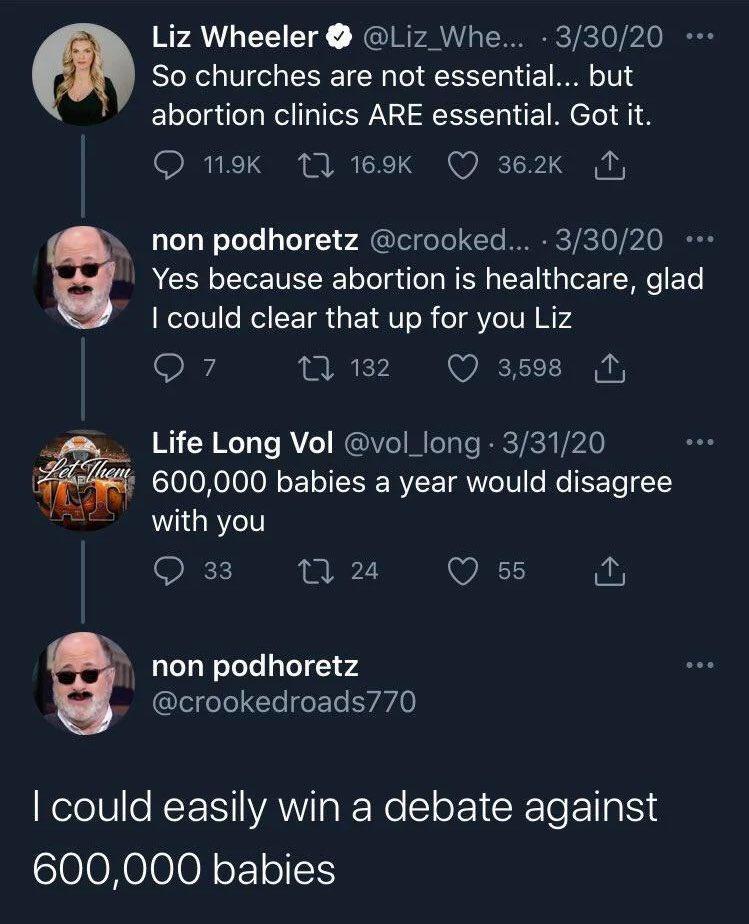The height and width of the screenshot is (924, 749).
Task: Open more options on Liz Wheeler's tweet
Action: (700, 36)
